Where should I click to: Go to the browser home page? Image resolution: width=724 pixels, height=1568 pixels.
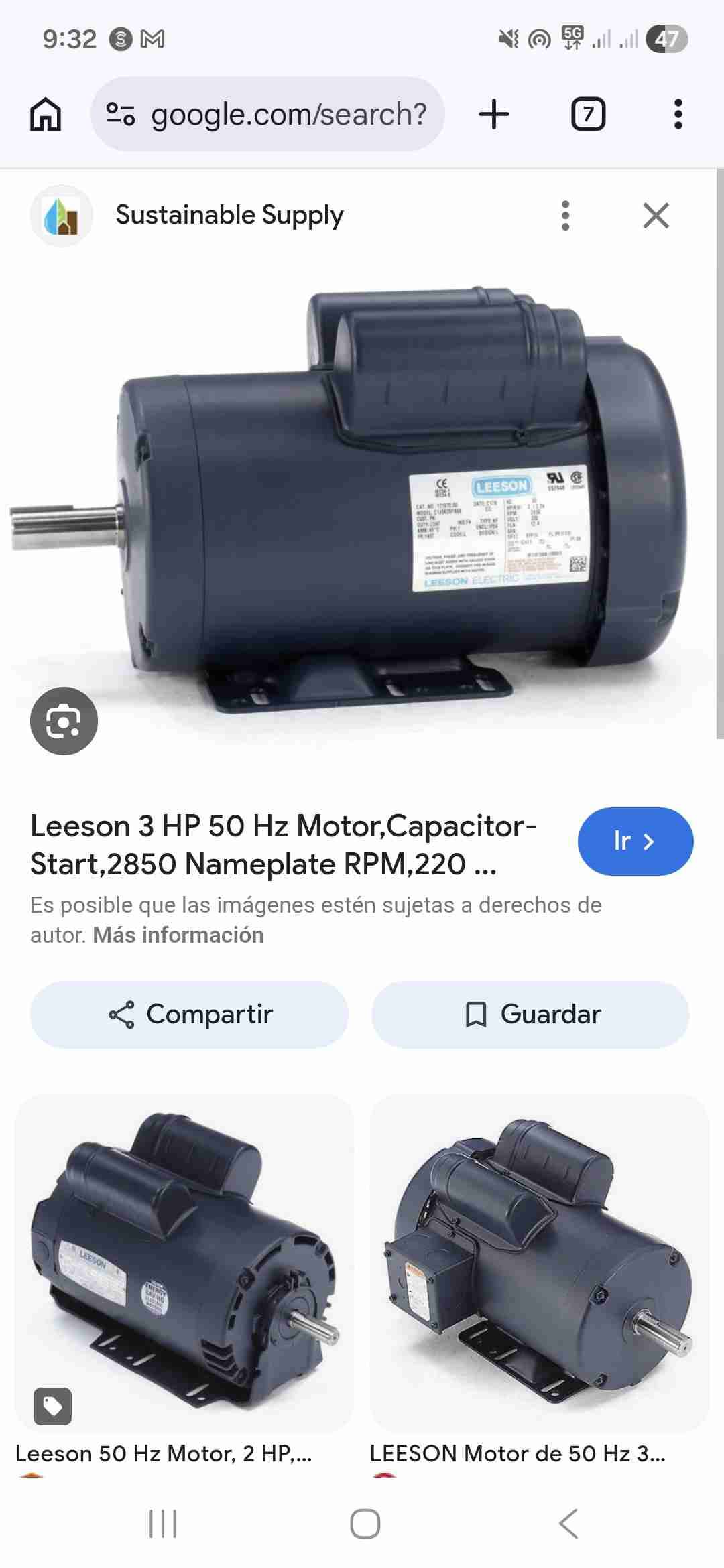pos(46,114)
